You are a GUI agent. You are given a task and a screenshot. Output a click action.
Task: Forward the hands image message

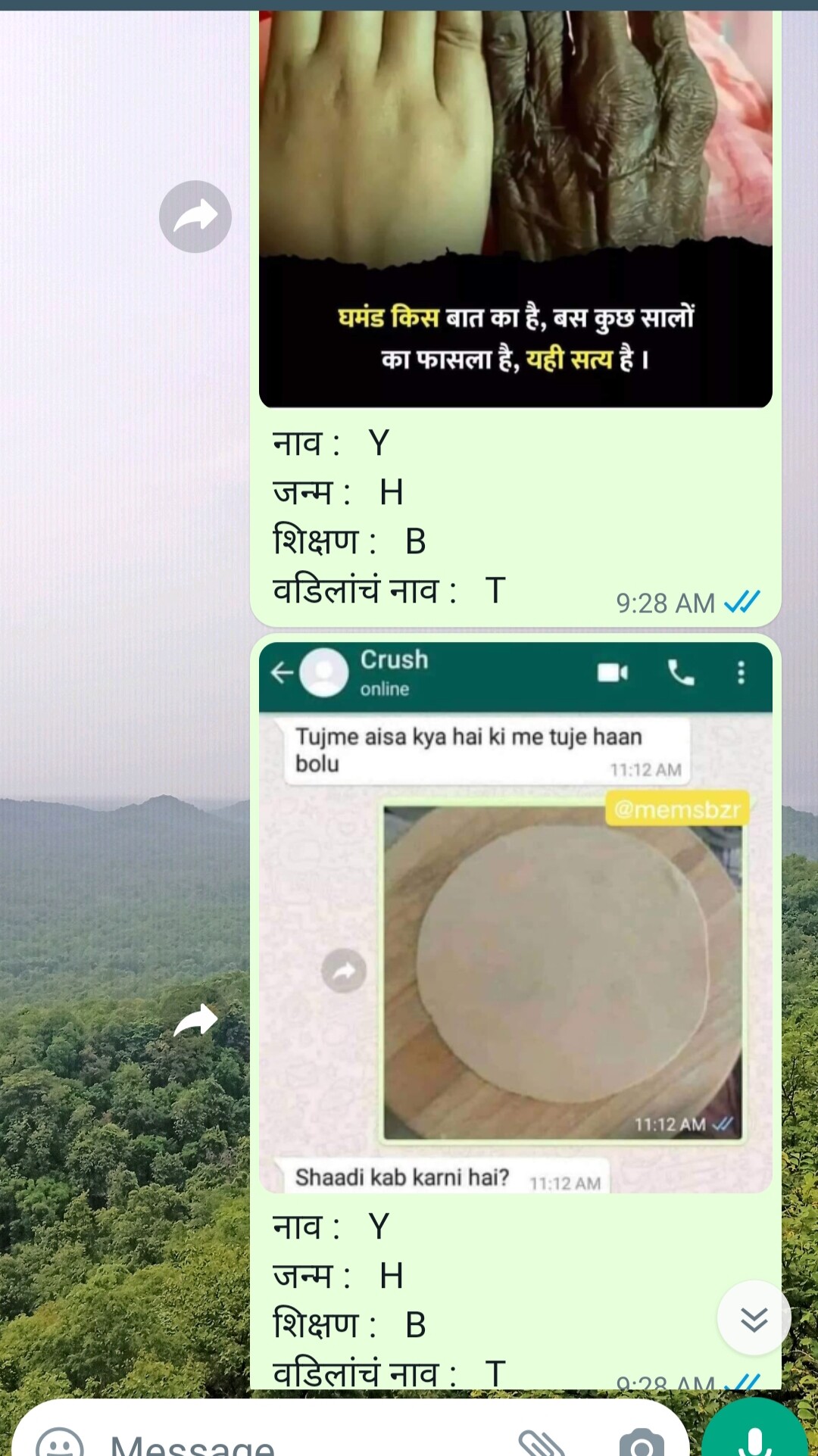pyautogui.click(x=195, y=217)
